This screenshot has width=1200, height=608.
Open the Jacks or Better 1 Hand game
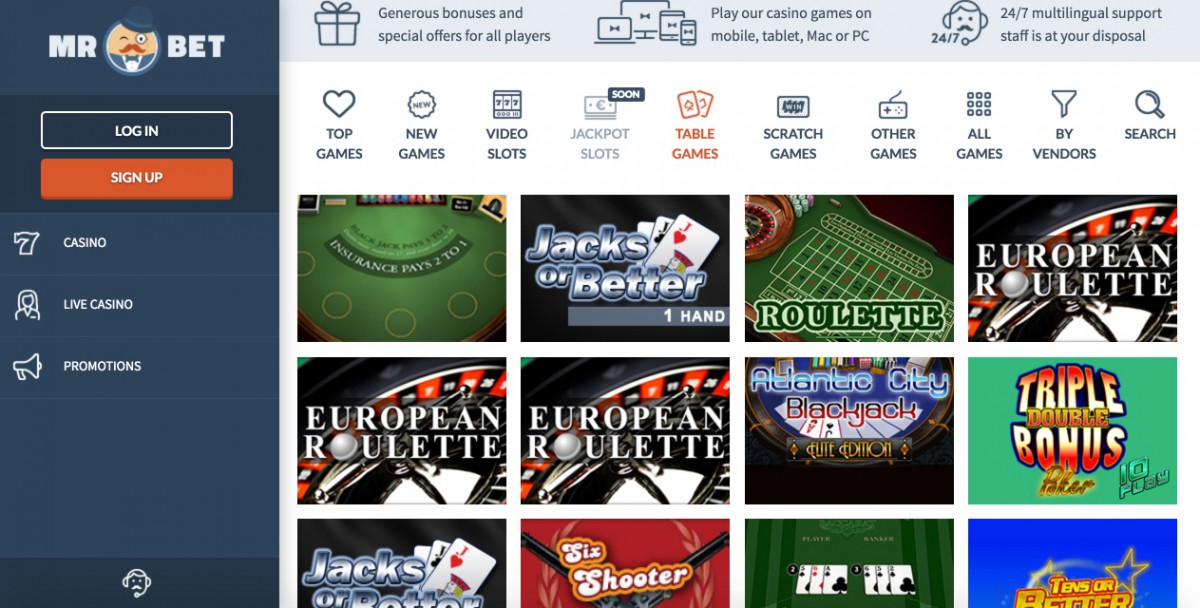tap(625, 268)
